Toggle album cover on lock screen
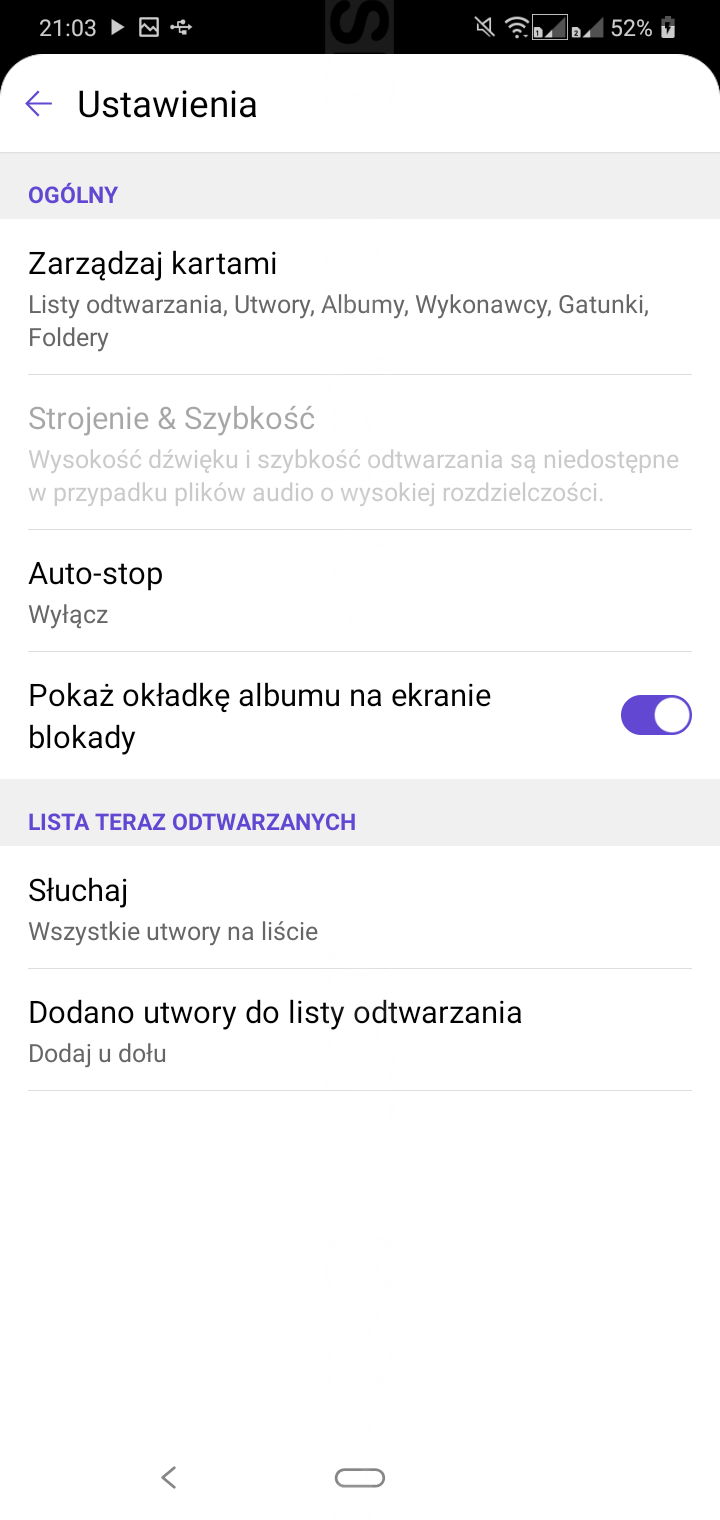Screen dimensions: 720x1520 656,716
